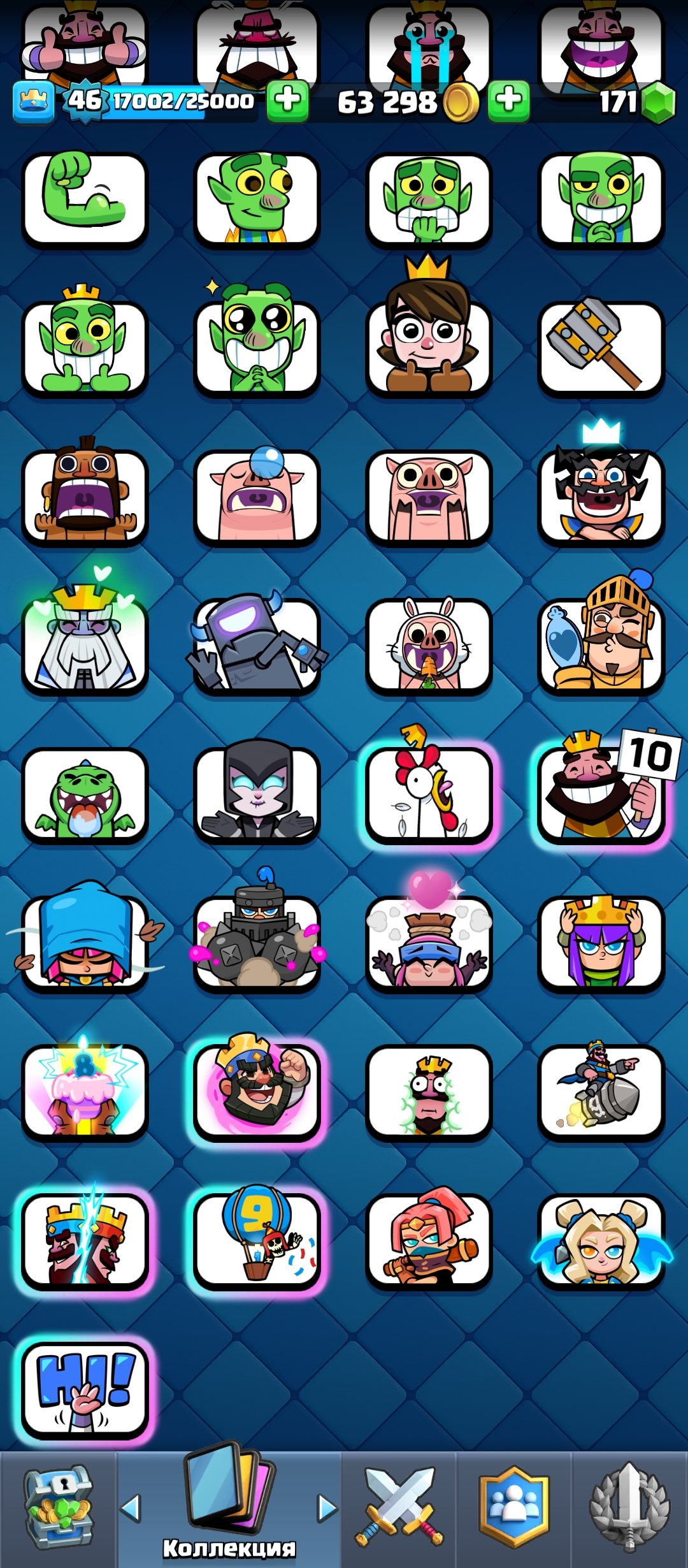Open the King level crown icon

(x=34, y=102)
